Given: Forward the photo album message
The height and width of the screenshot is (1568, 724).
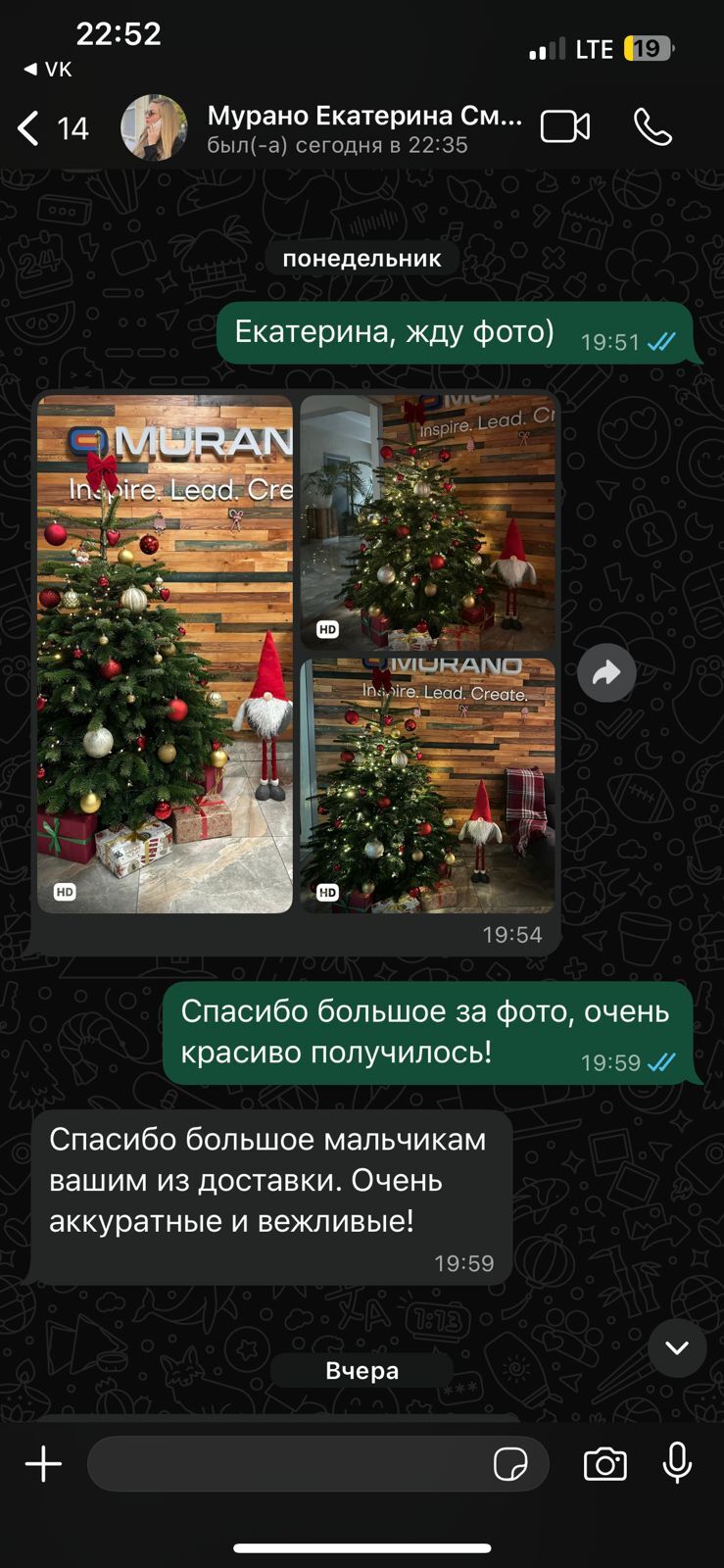Looking at the screenshot, I should (606, 672).
